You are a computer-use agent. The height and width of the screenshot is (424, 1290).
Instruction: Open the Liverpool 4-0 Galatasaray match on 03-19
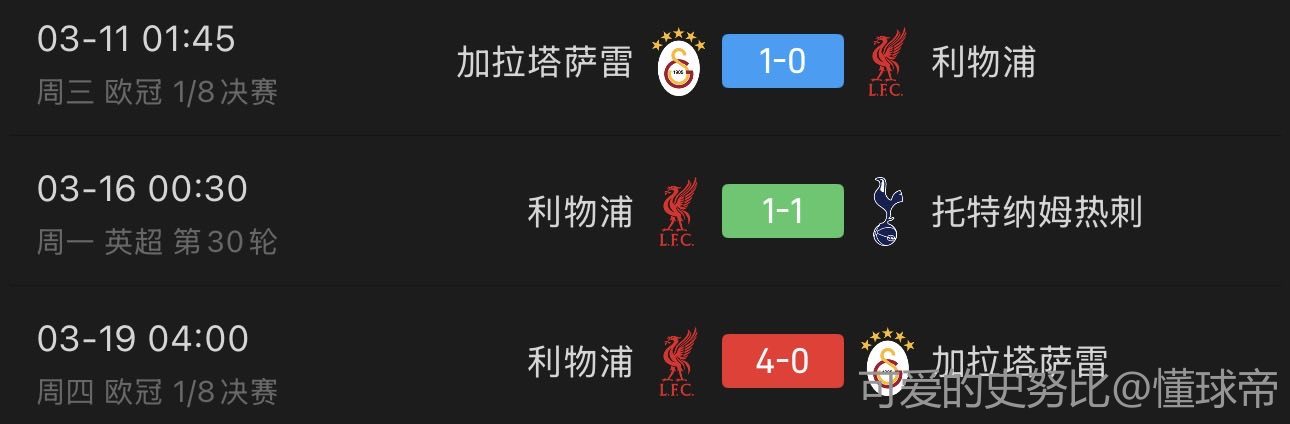click(x=782, y=361)
